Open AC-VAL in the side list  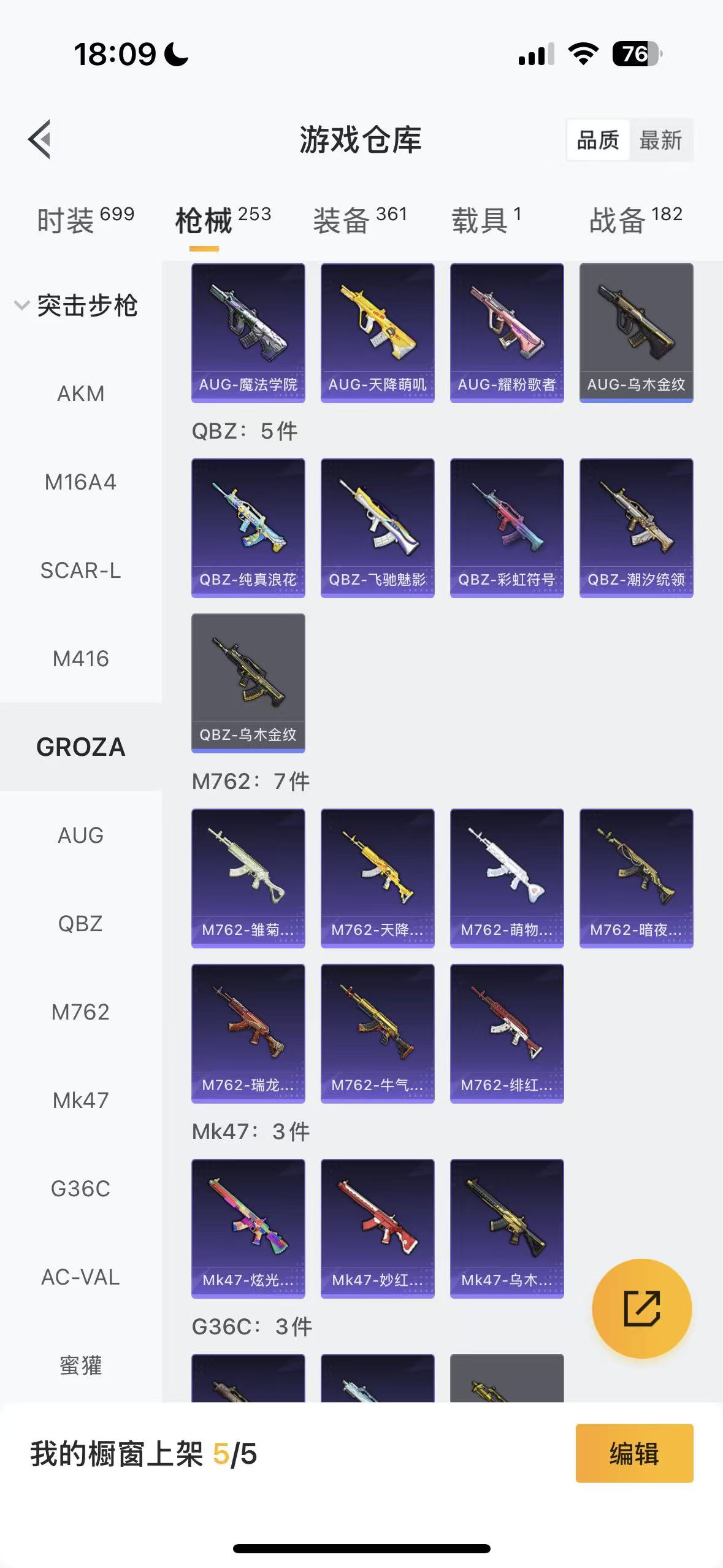[x=80, y=1277]
